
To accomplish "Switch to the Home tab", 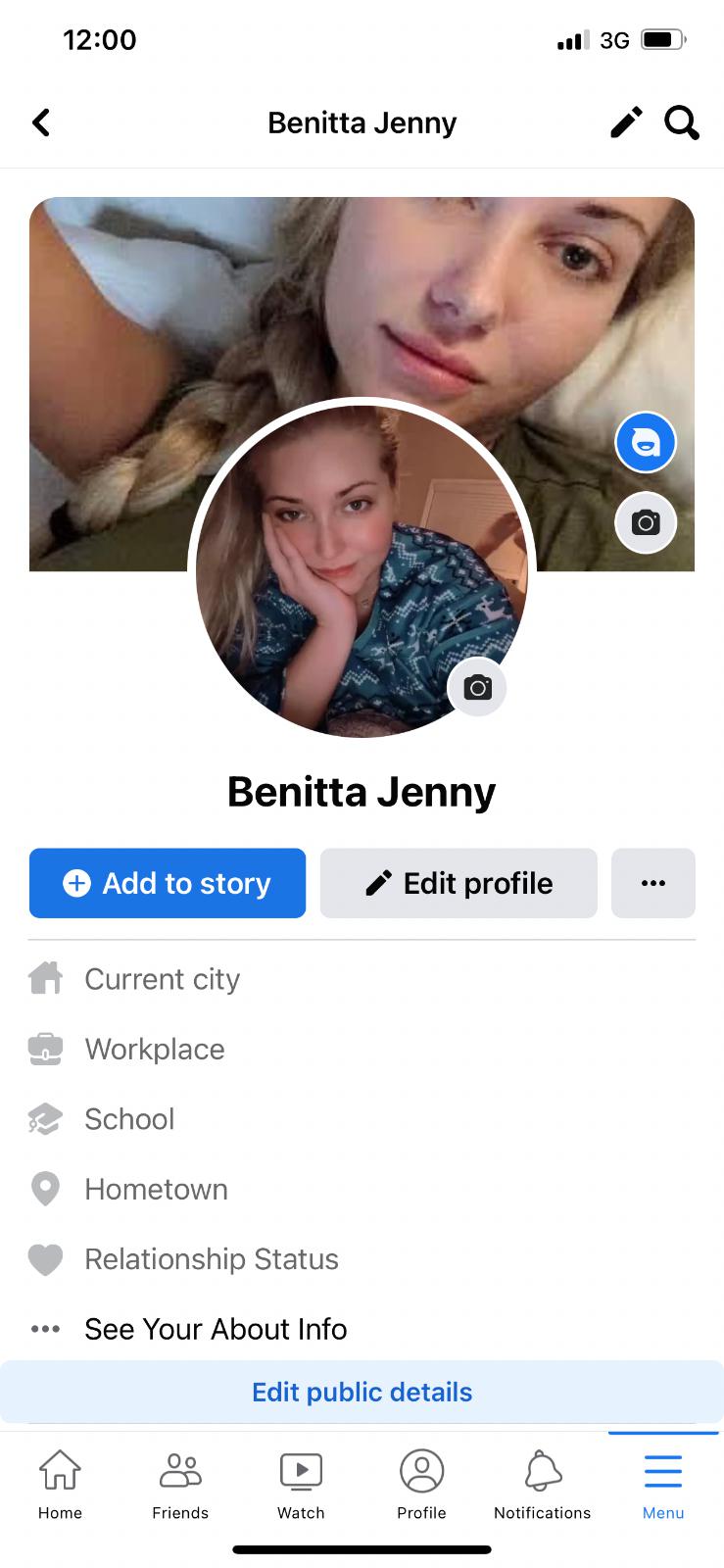I will tap(60, 1485).
